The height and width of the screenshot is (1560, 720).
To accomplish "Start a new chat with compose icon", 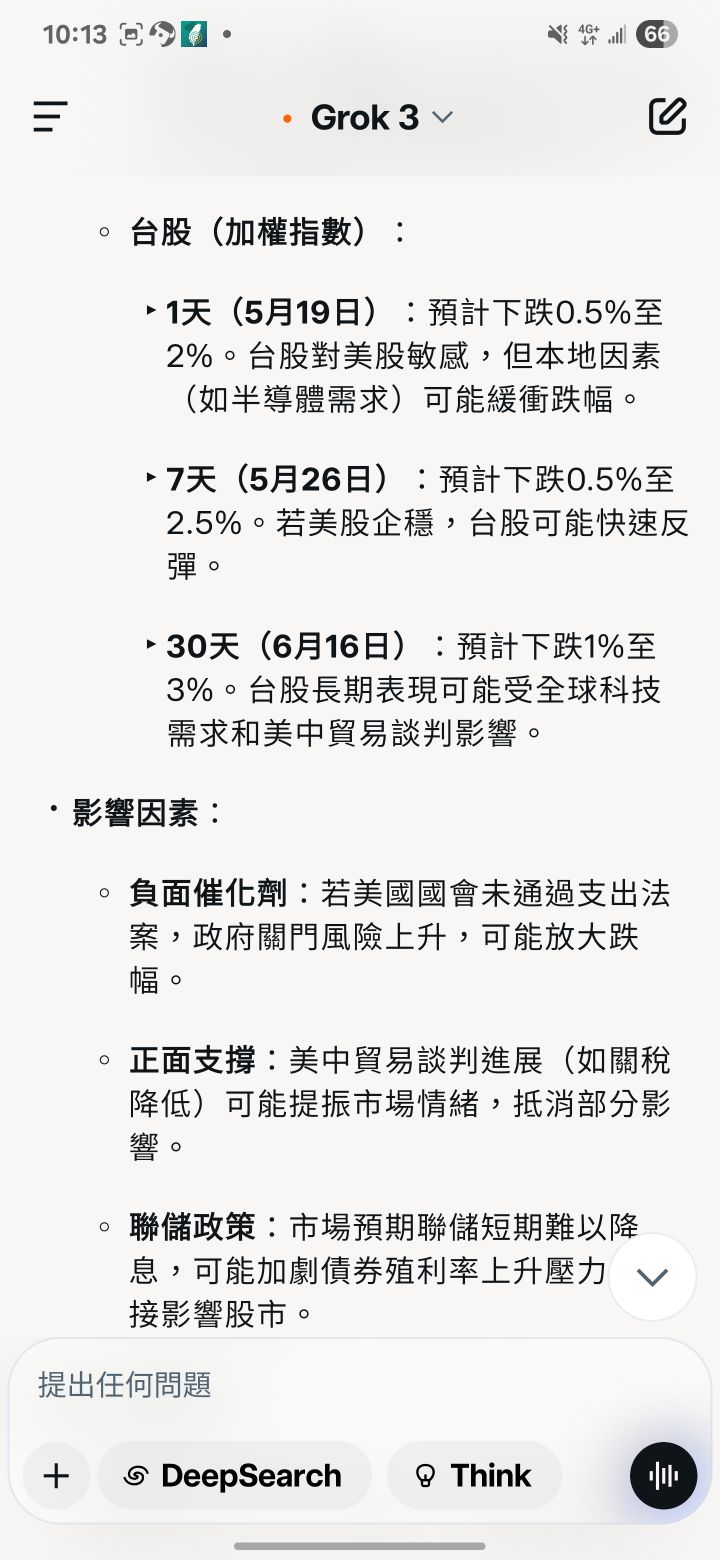I will (x=667, y=117).
